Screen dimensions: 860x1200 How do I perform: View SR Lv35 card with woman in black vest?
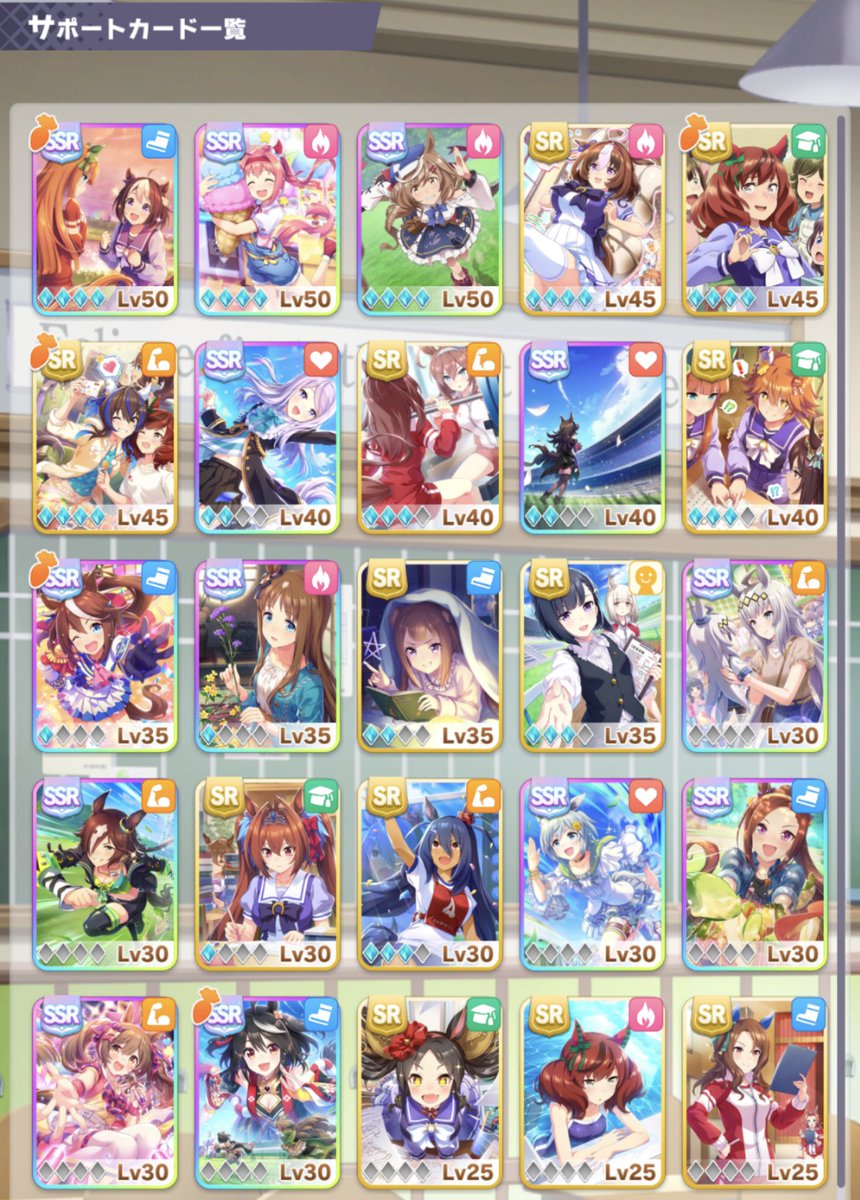click(593, 655)
